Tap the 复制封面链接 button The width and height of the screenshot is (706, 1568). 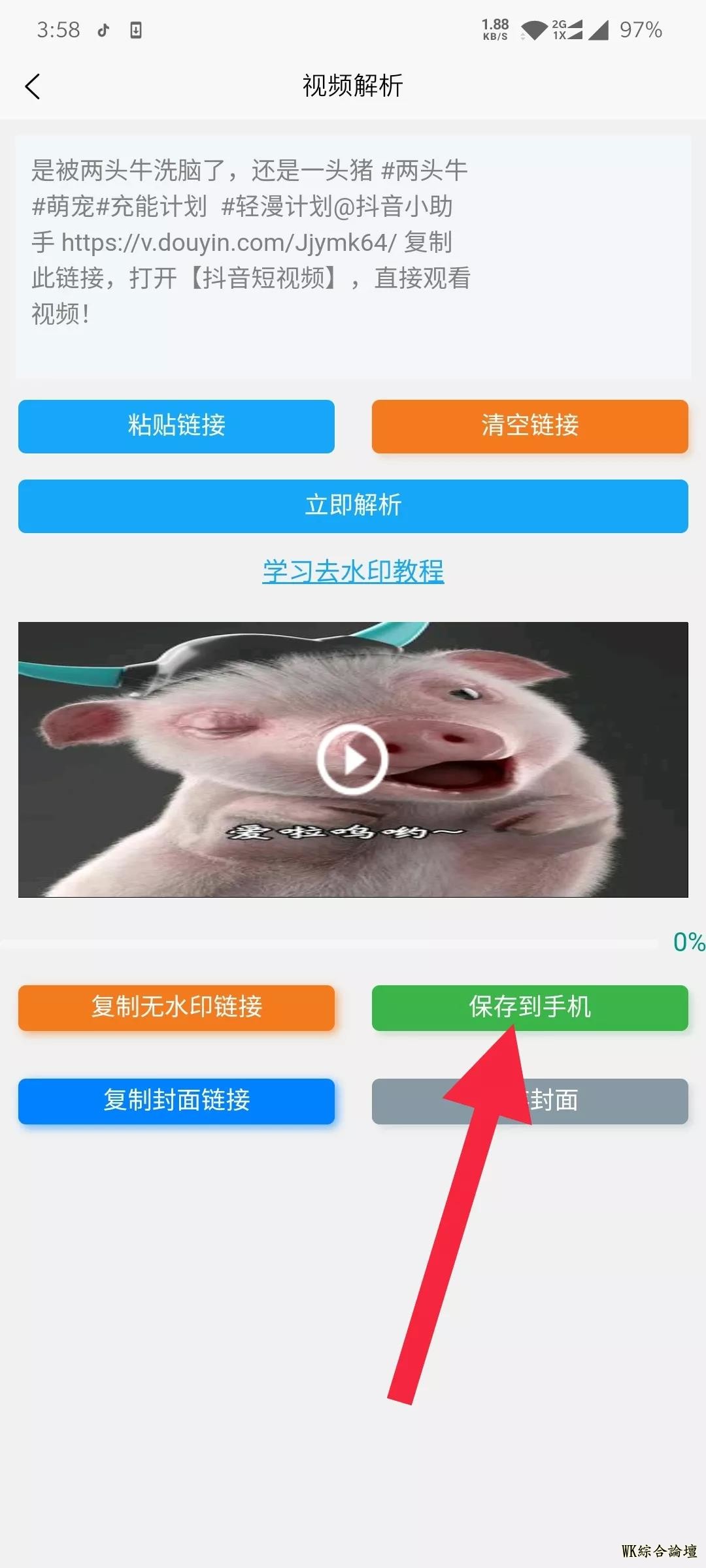pos(176,1101)
